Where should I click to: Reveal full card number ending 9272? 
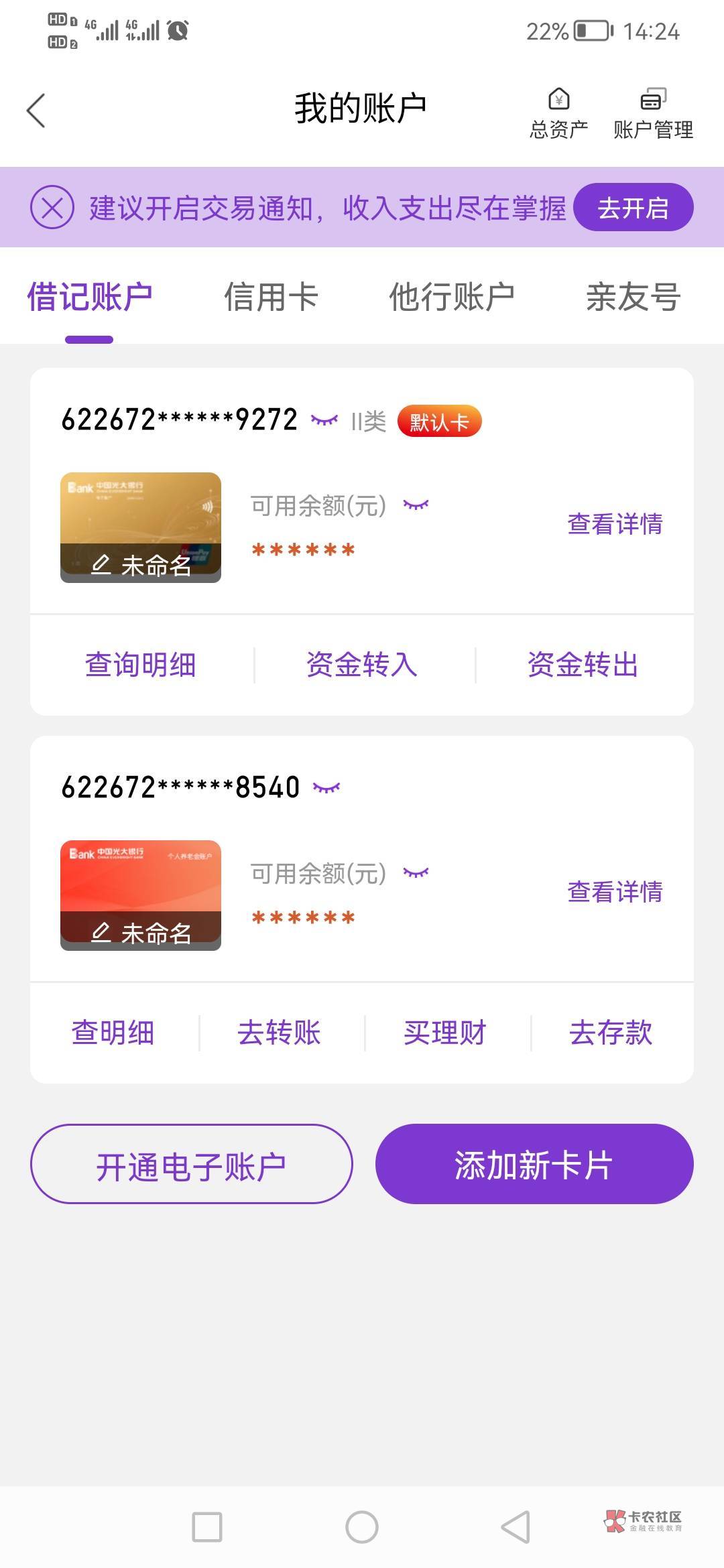tap(324, 421)
